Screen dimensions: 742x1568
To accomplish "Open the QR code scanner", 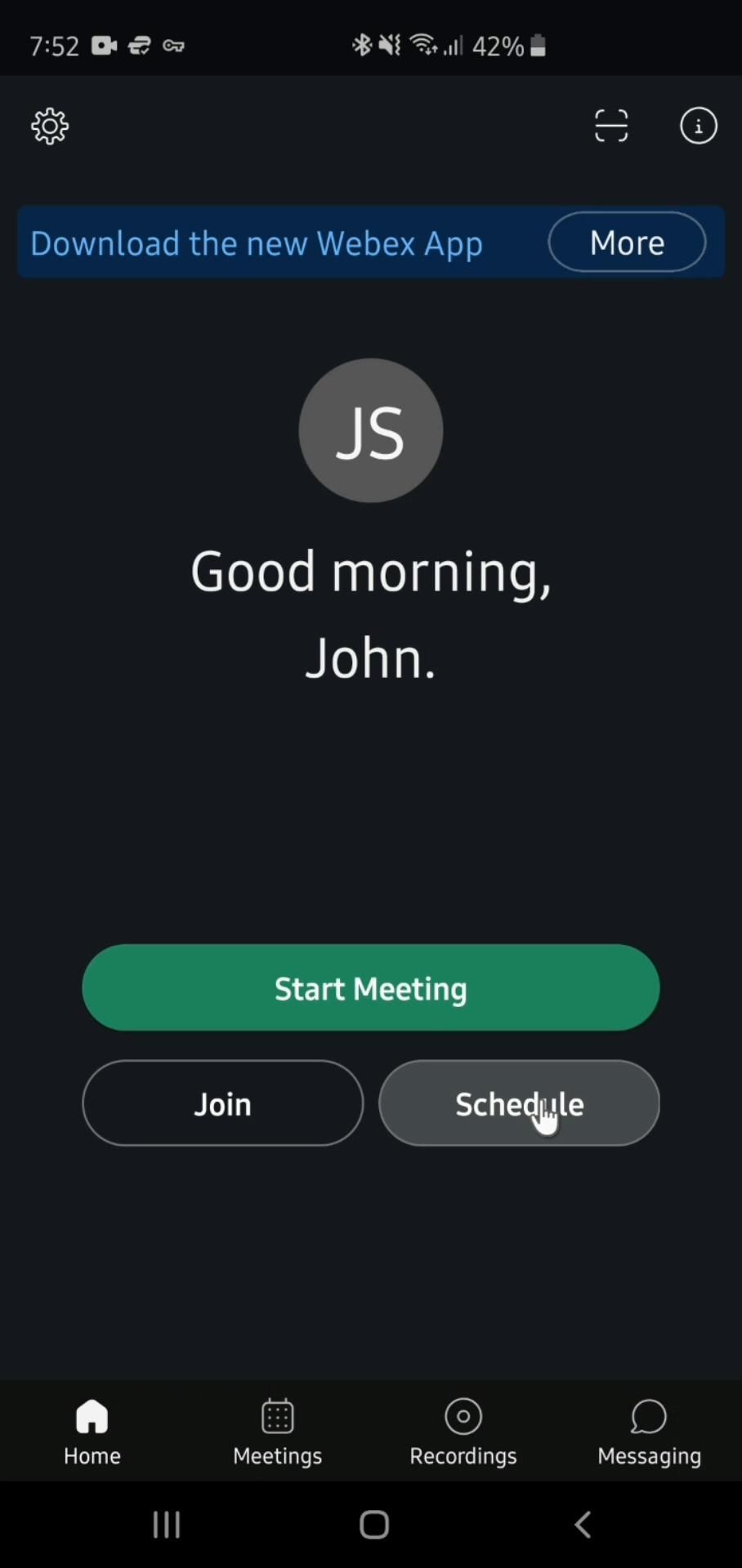I will pyautogui.click(x=611, y=127).
